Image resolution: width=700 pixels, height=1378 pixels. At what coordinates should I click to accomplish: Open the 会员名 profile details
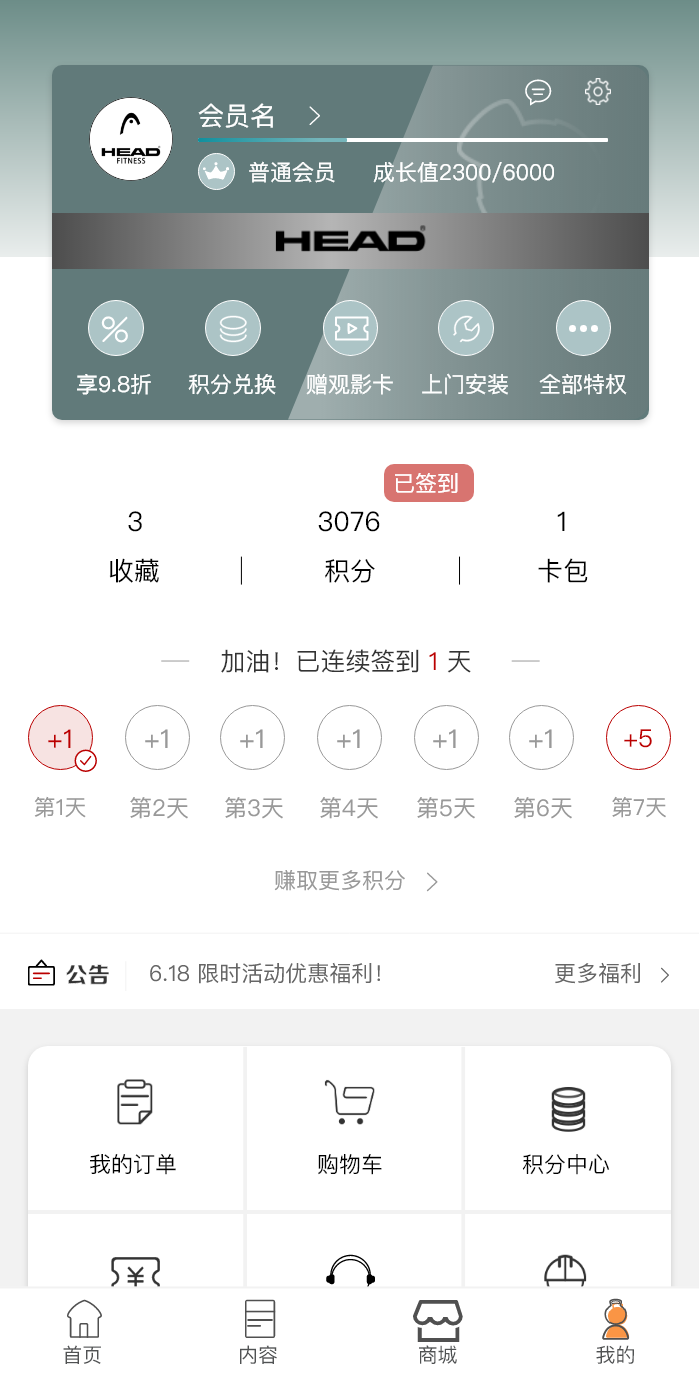click(260, 116)
